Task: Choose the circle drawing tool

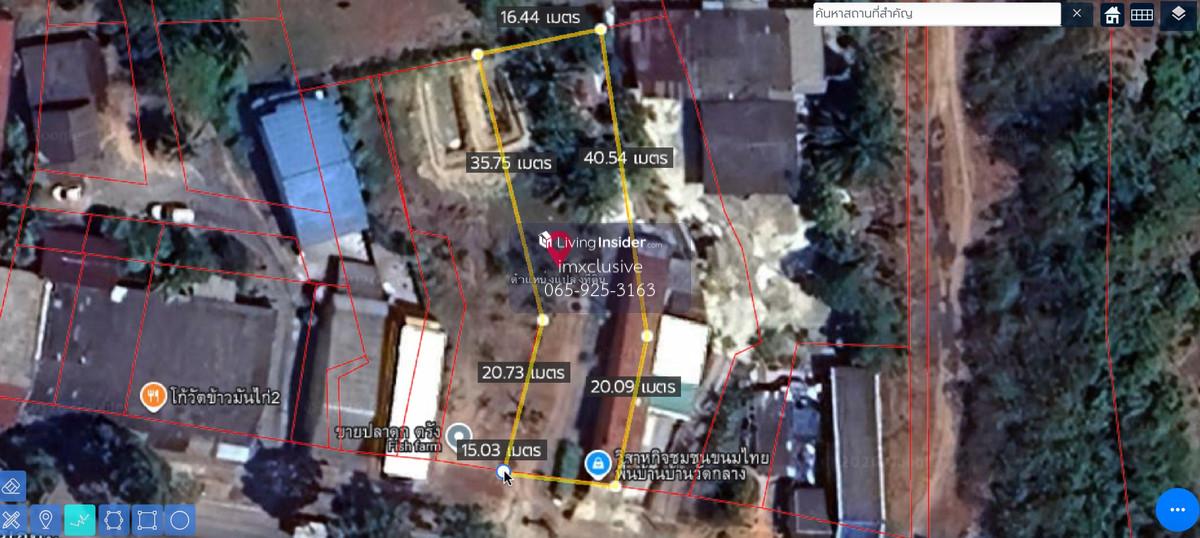Action: click(x=180, y=520)
